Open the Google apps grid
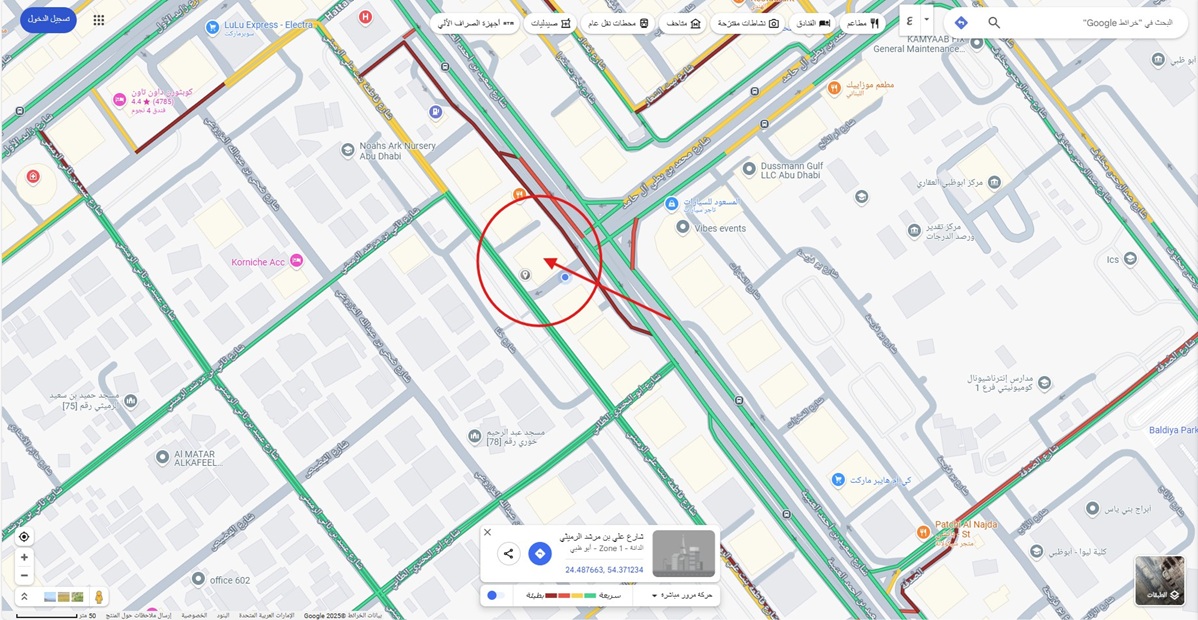The height and width of the screenshot is (620, 1198). click(x=99, y=20)
